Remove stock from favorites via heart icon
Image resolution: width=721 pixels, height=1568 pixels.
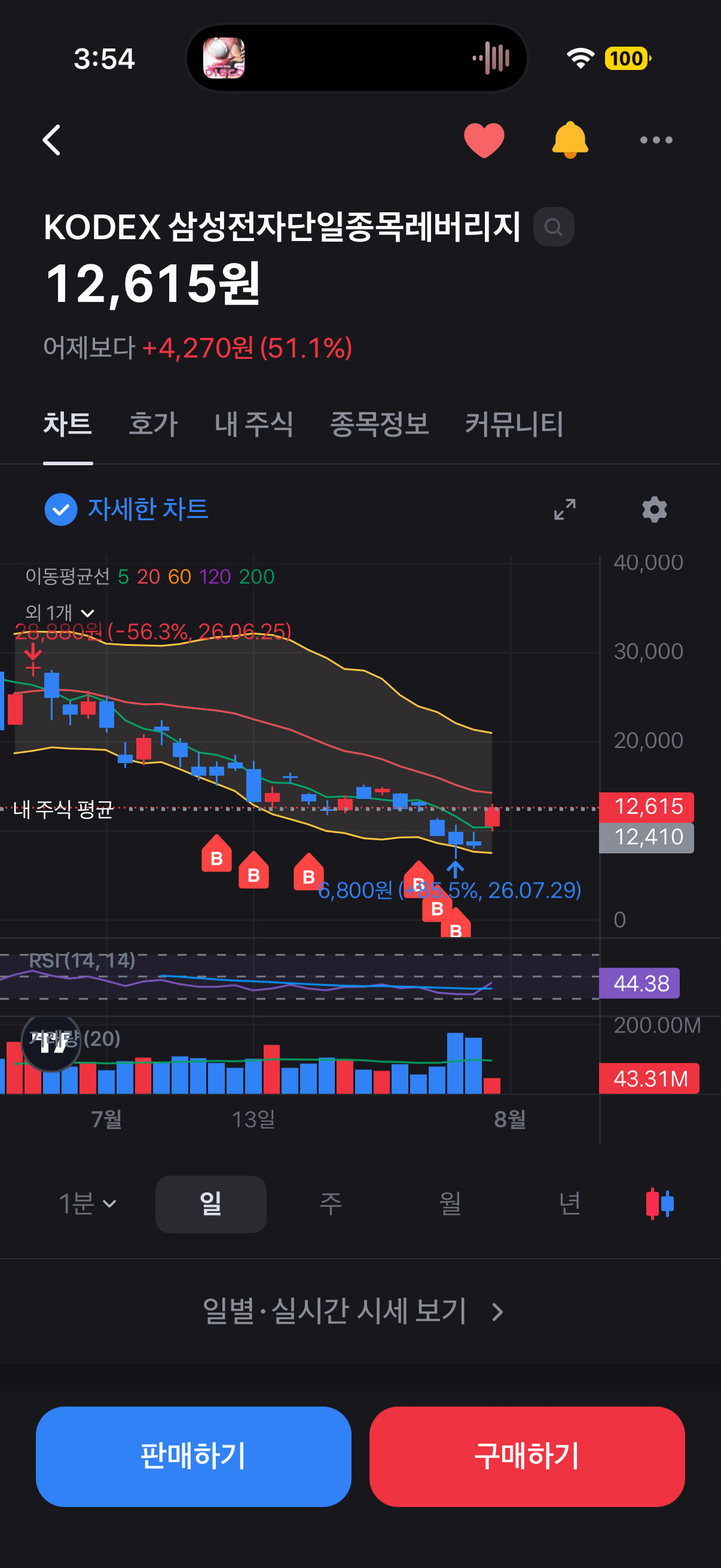click(x=484, y=140)
